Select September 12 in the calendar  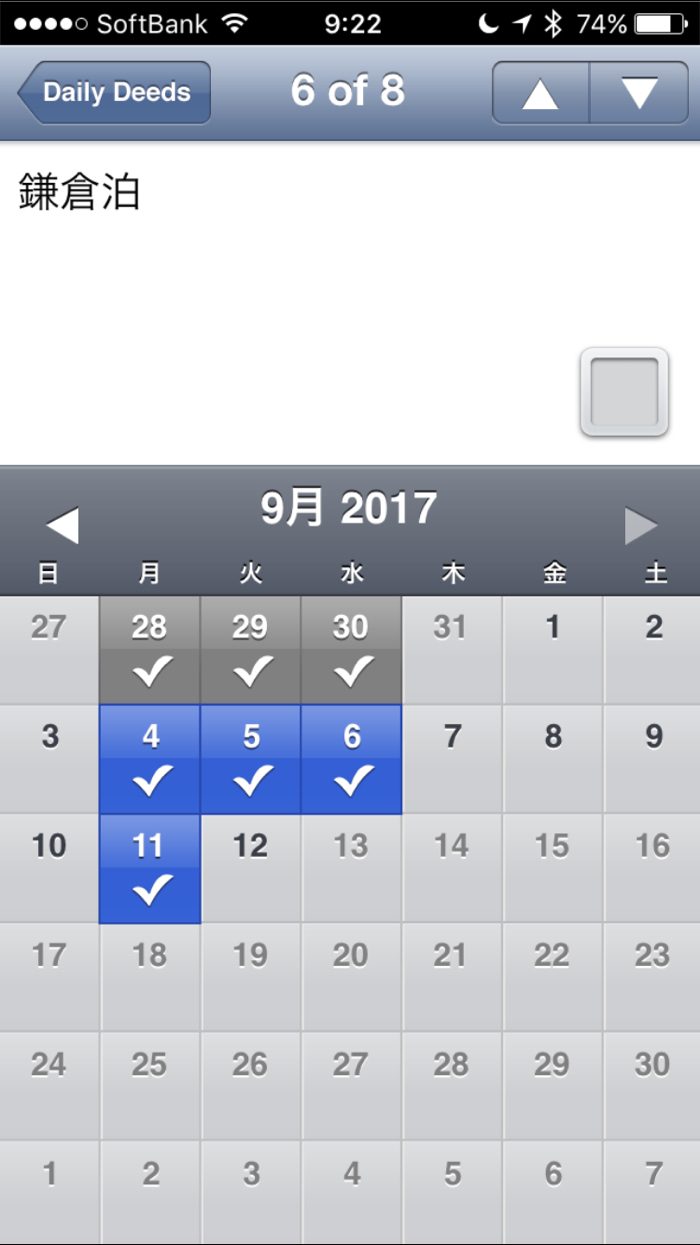tap(250, 868)
